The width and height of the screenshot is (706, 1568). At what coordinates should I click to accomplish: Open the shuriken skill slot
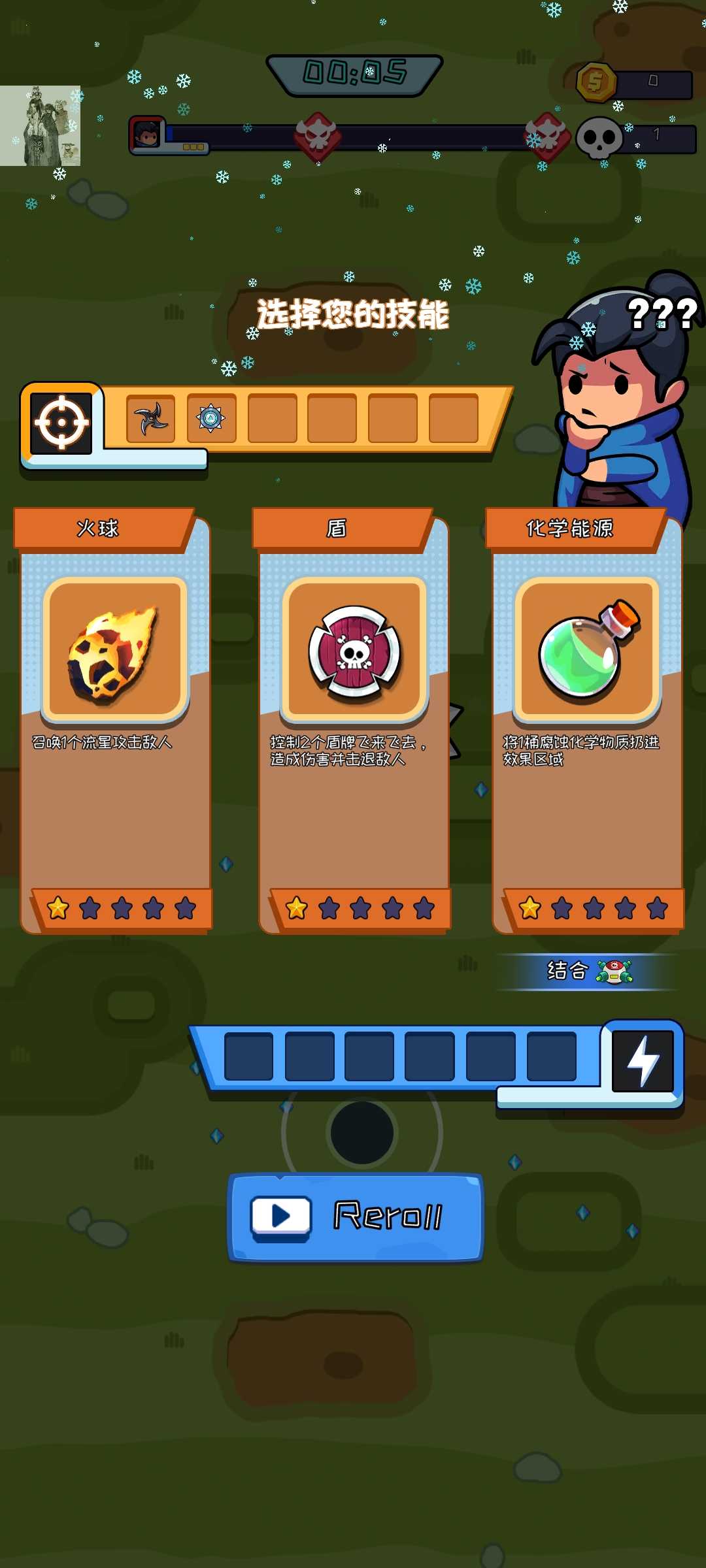(150, 419)
